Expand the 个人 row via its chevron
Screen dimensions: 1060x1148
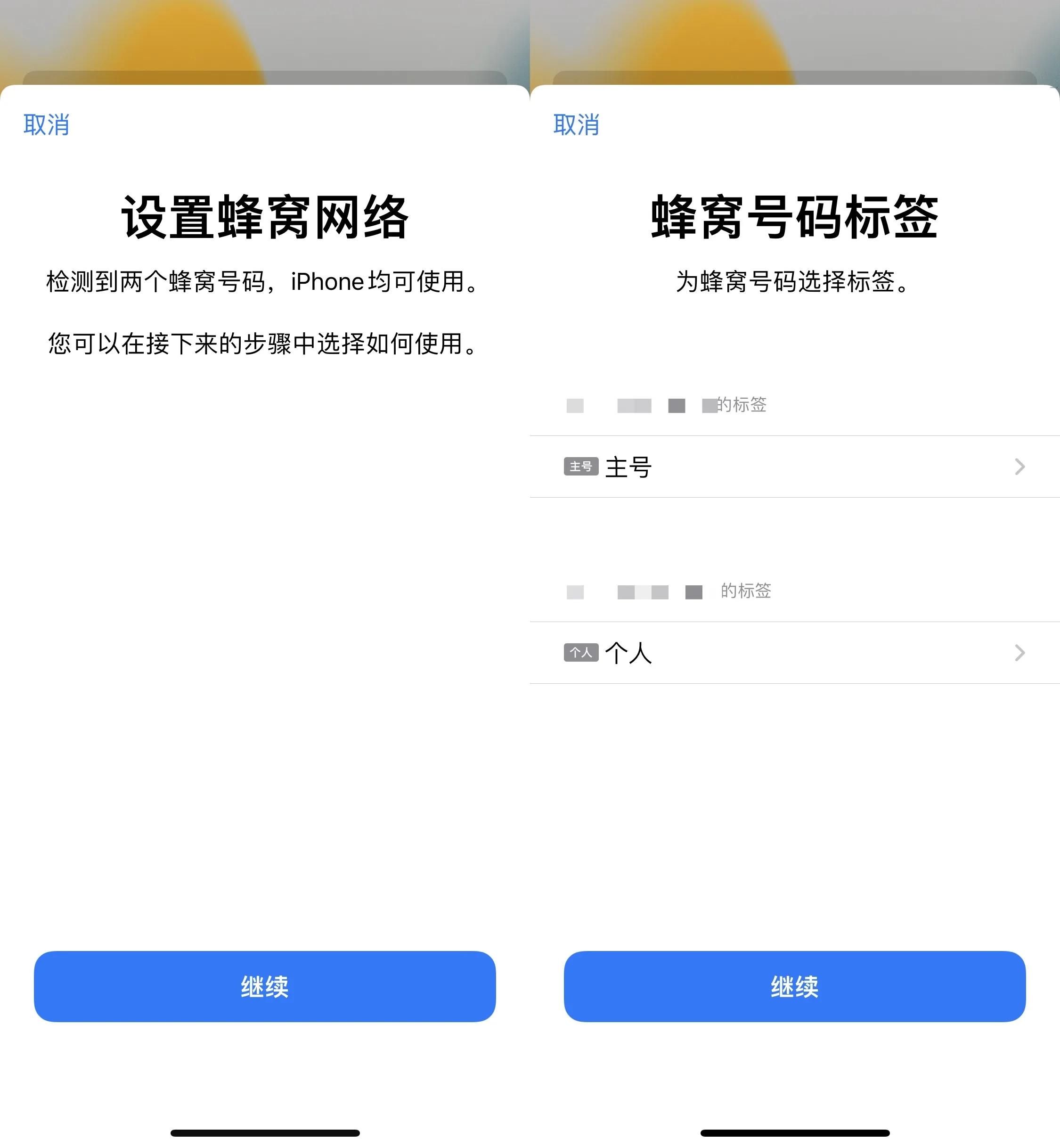coord(1019,653)
